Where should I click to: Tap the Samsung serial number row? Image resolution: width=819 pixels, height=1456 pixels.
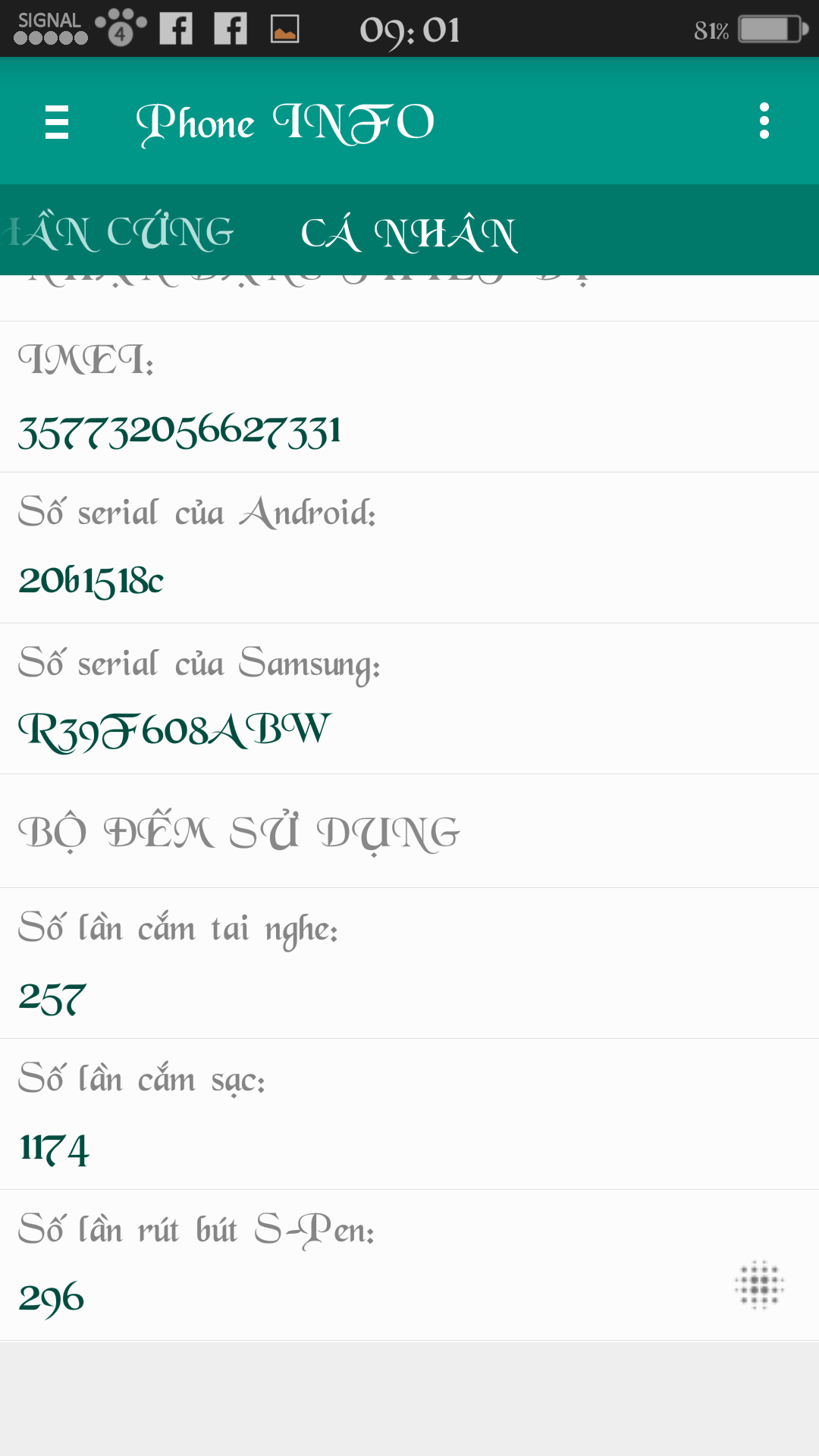tap(409, 698)
